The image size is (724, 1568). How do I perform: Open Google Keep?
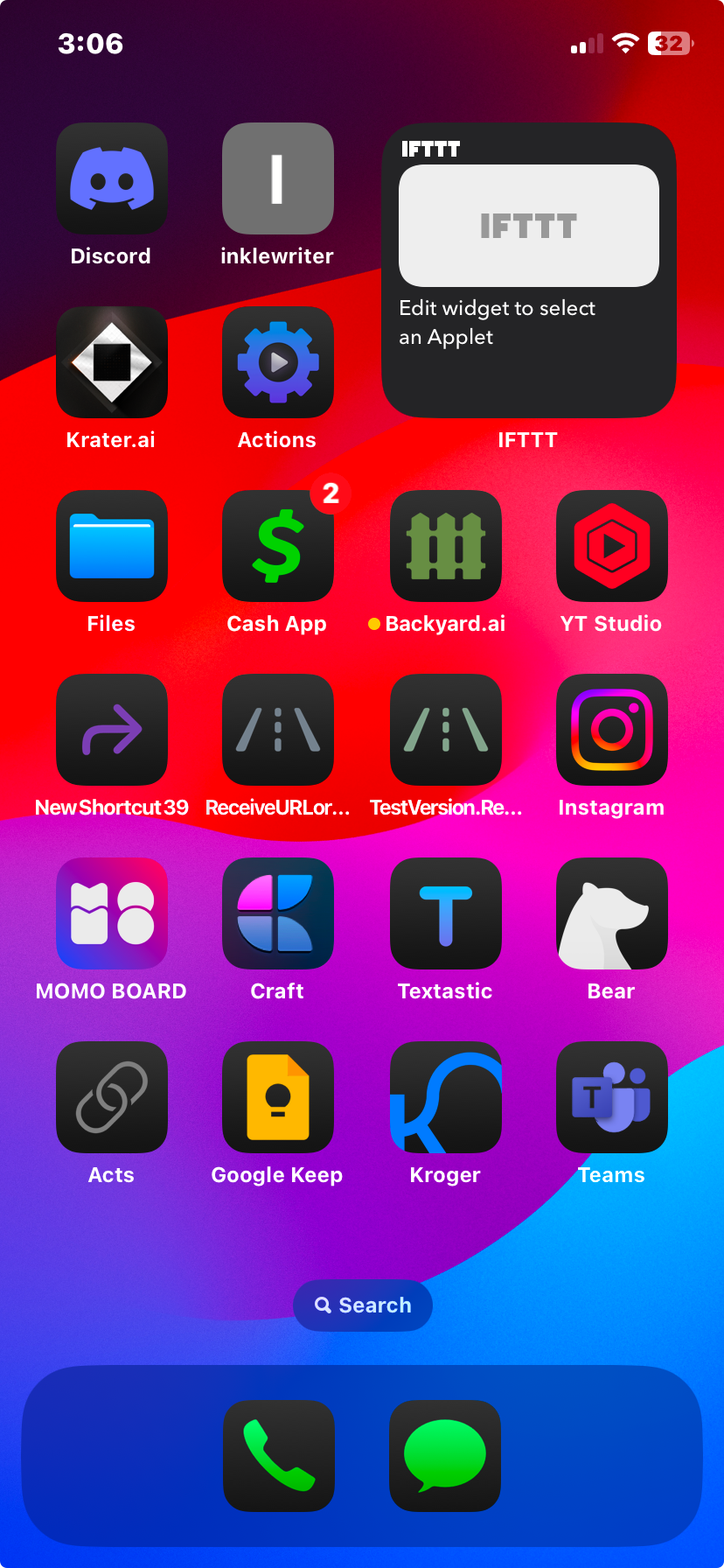click(x=278, y=1097)
